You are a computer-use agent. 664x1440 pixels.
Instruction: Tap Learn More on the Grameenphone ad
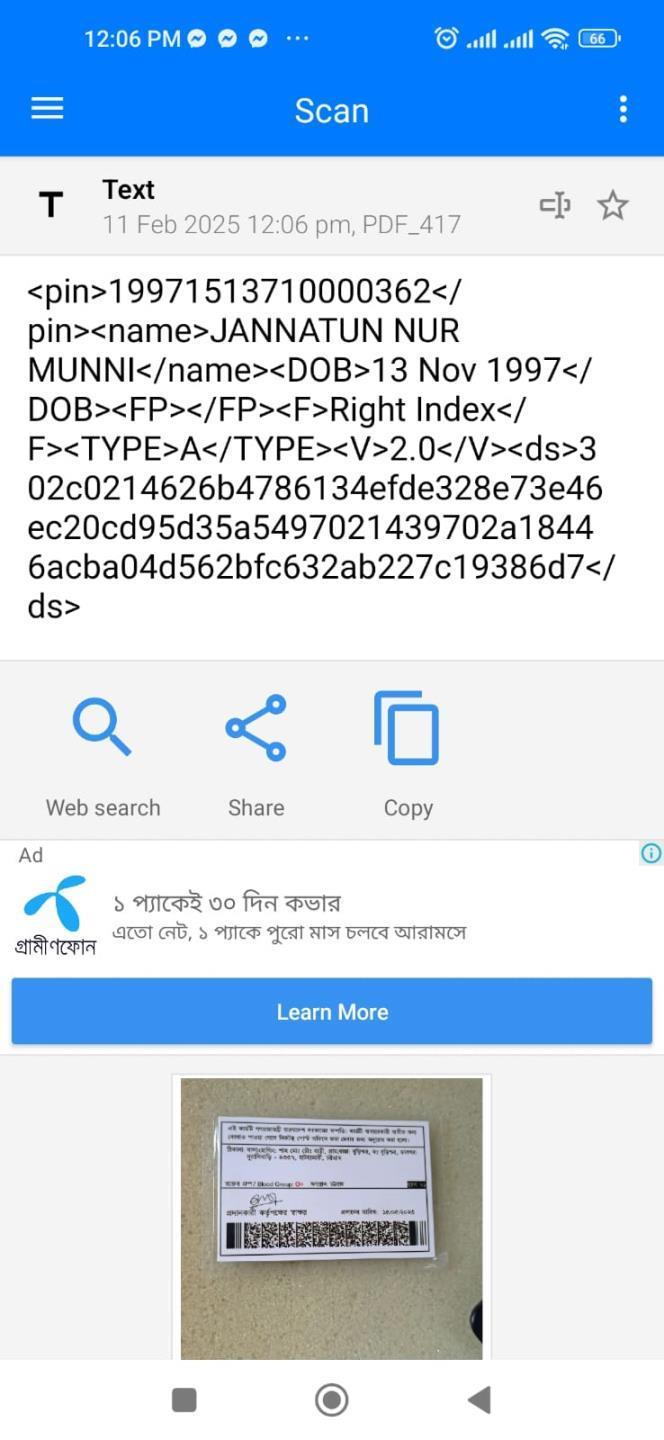pos(332,1012)
